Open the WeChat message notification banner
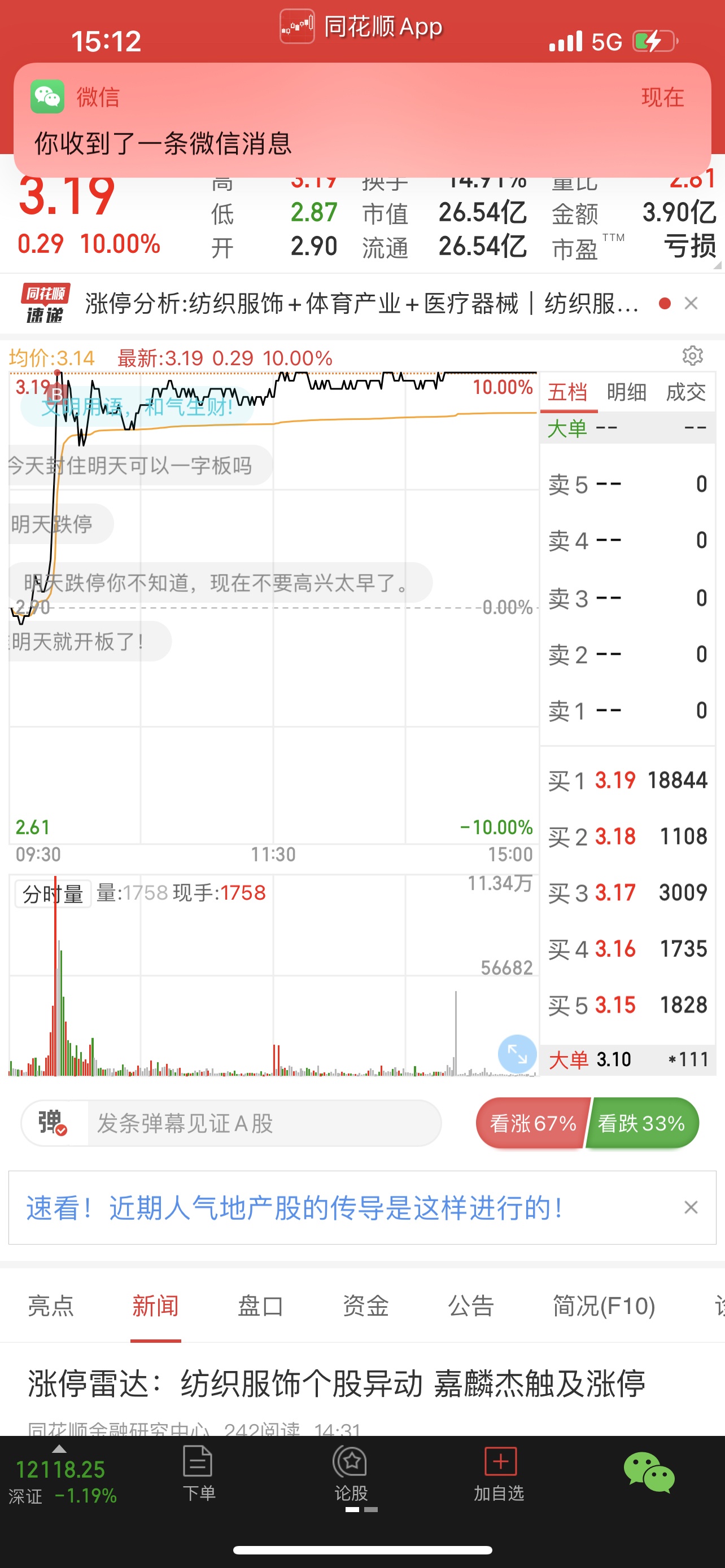The width and height of the screenshot is (725, 1568). (362, 120)
